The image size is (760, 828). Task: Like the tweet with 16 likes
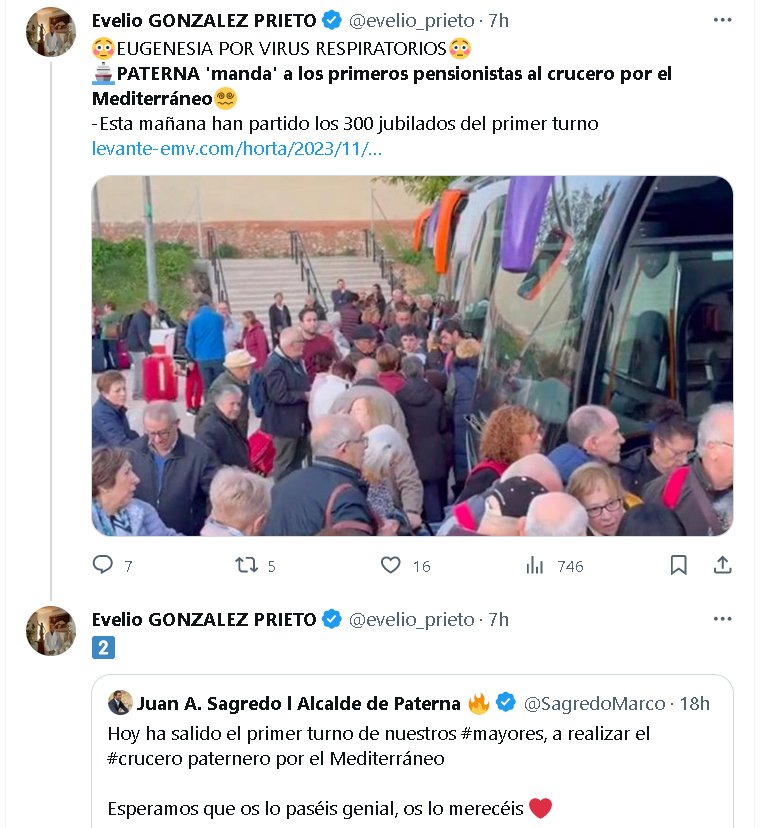click(391, 565)
